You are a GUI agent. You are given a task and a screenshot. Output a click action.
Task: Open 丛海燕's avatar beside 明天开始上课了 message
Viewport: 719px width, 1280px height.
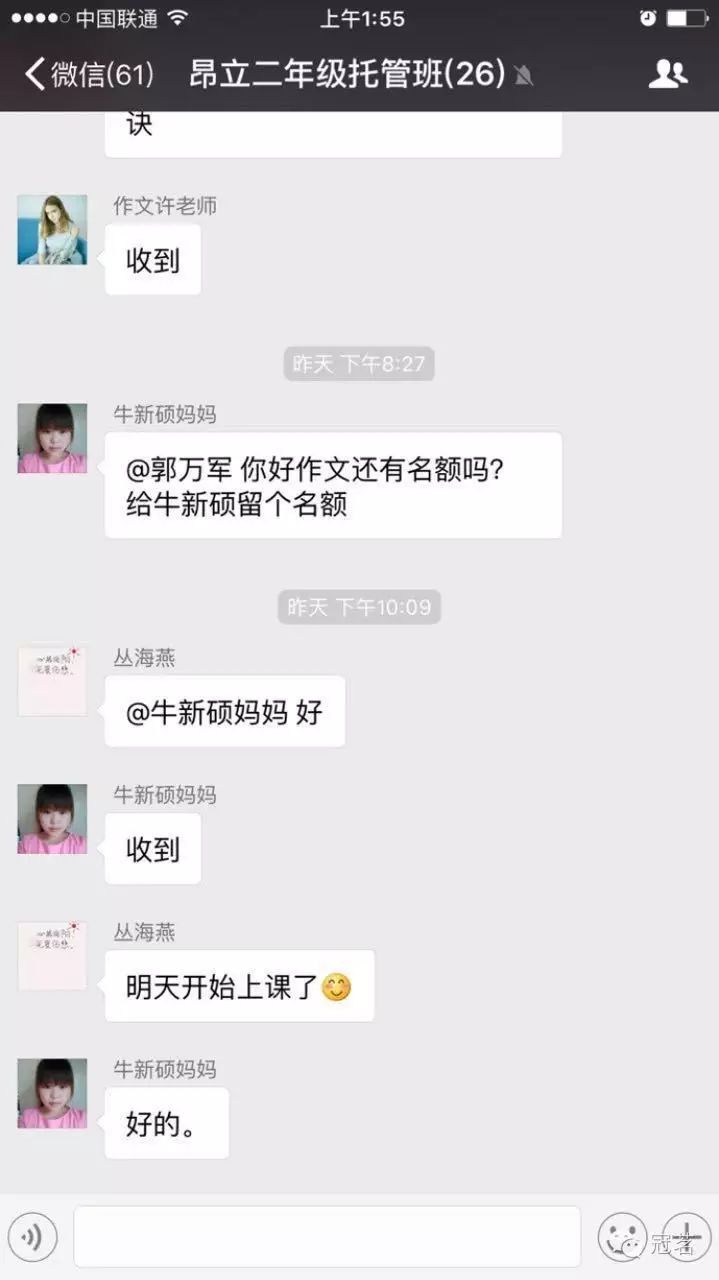pos(52,957)
